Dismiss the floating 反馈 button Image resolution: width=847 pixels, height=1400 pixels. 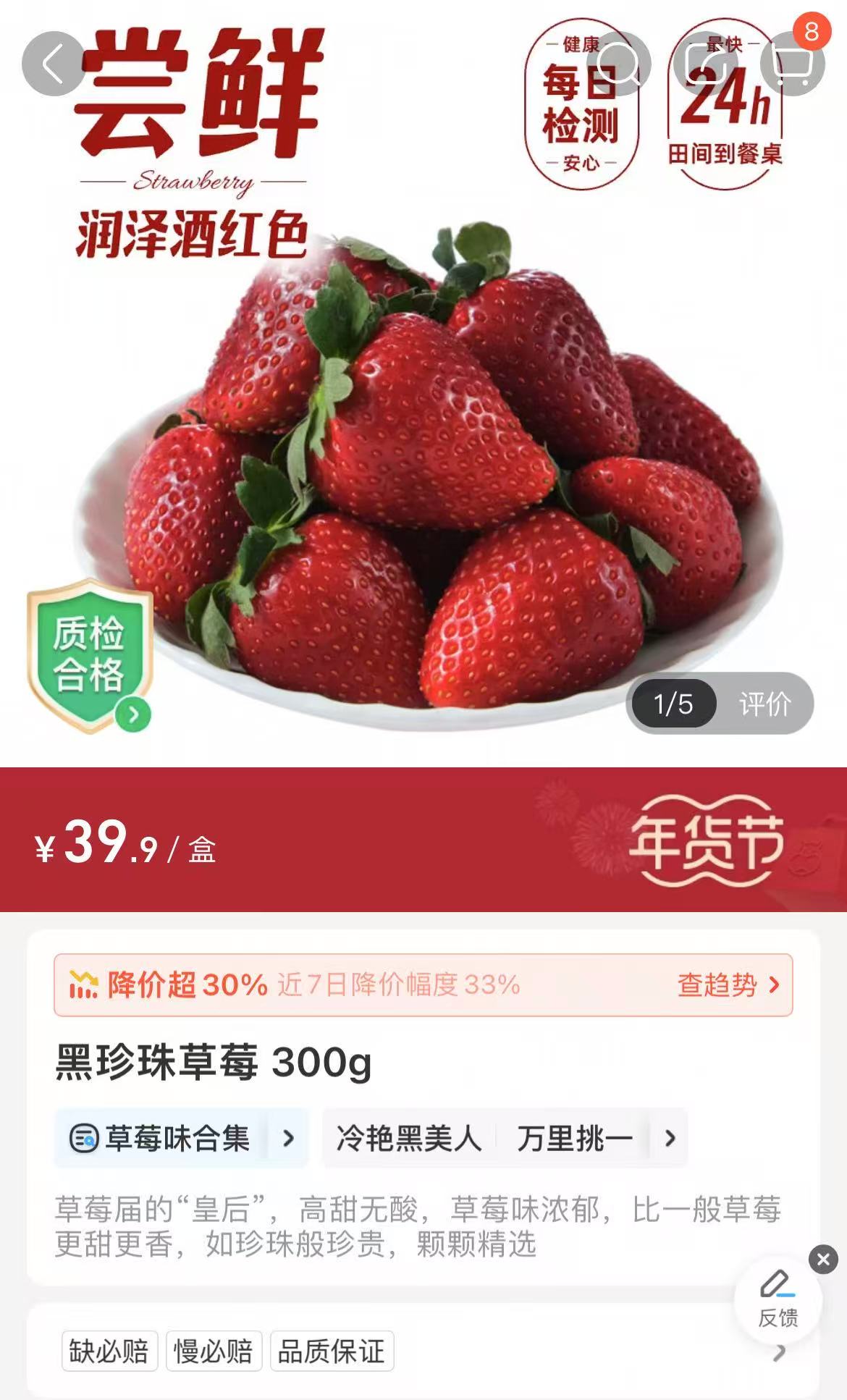823,1260
